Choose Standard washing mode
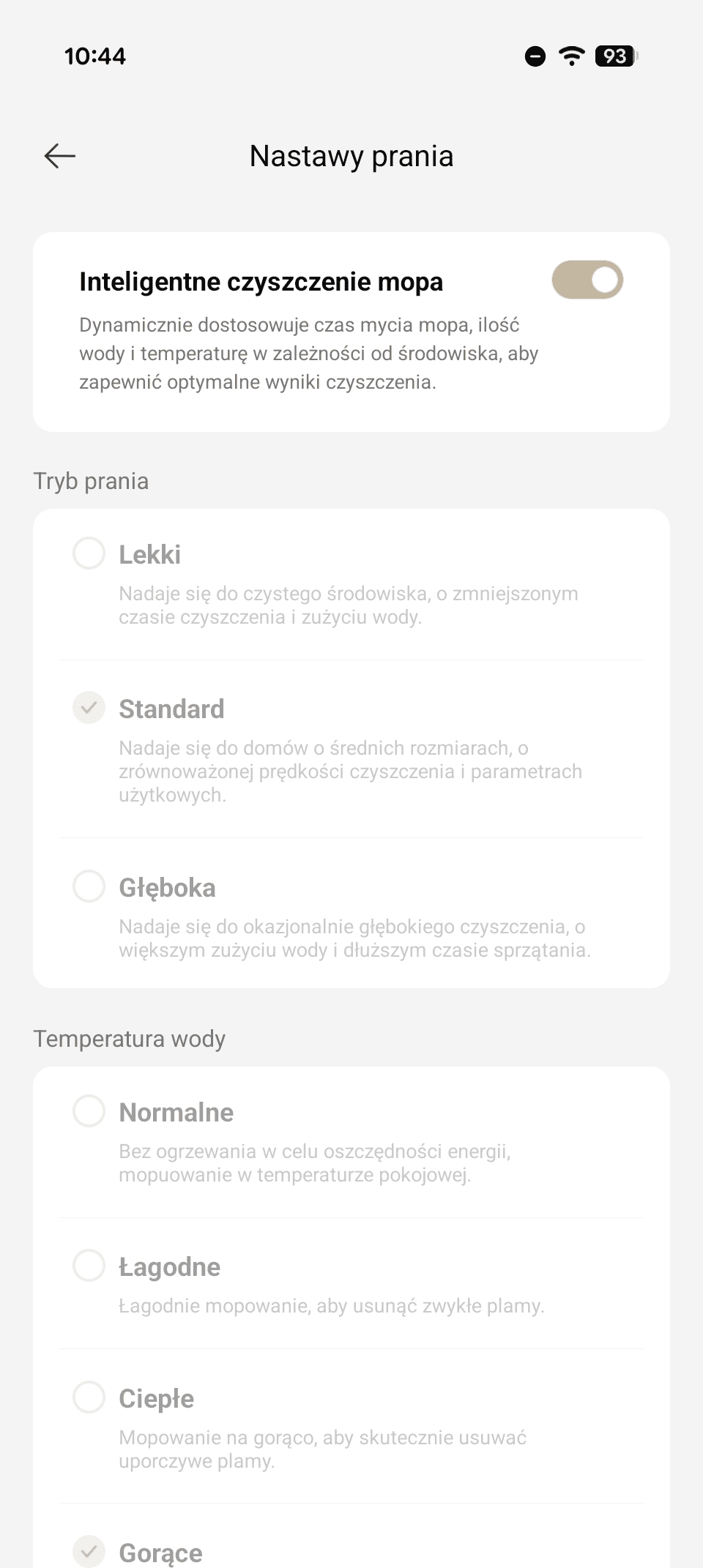703x1568 pixels. (89, 708)
